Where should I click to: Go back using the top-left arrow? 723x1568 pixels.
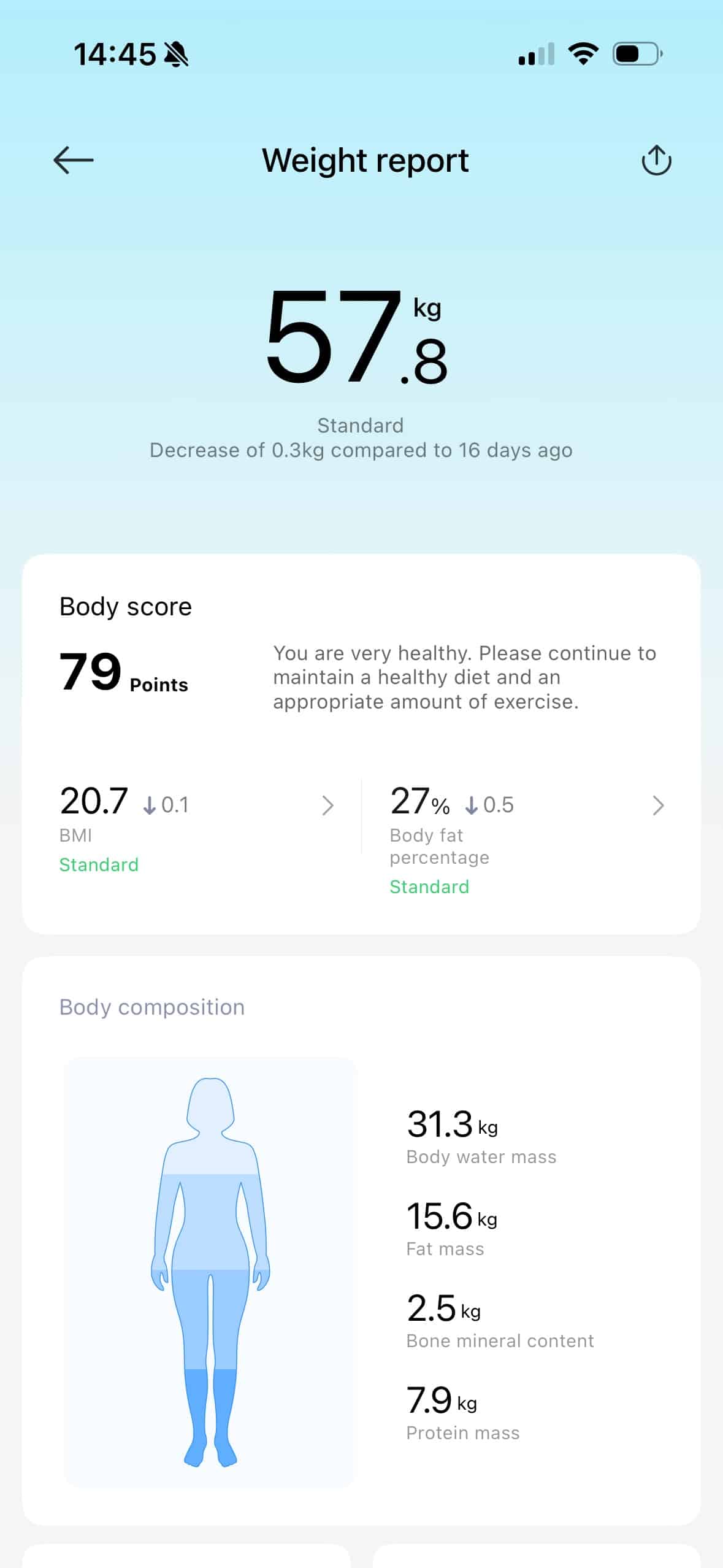pyautogui.click(x=74, y=161)
